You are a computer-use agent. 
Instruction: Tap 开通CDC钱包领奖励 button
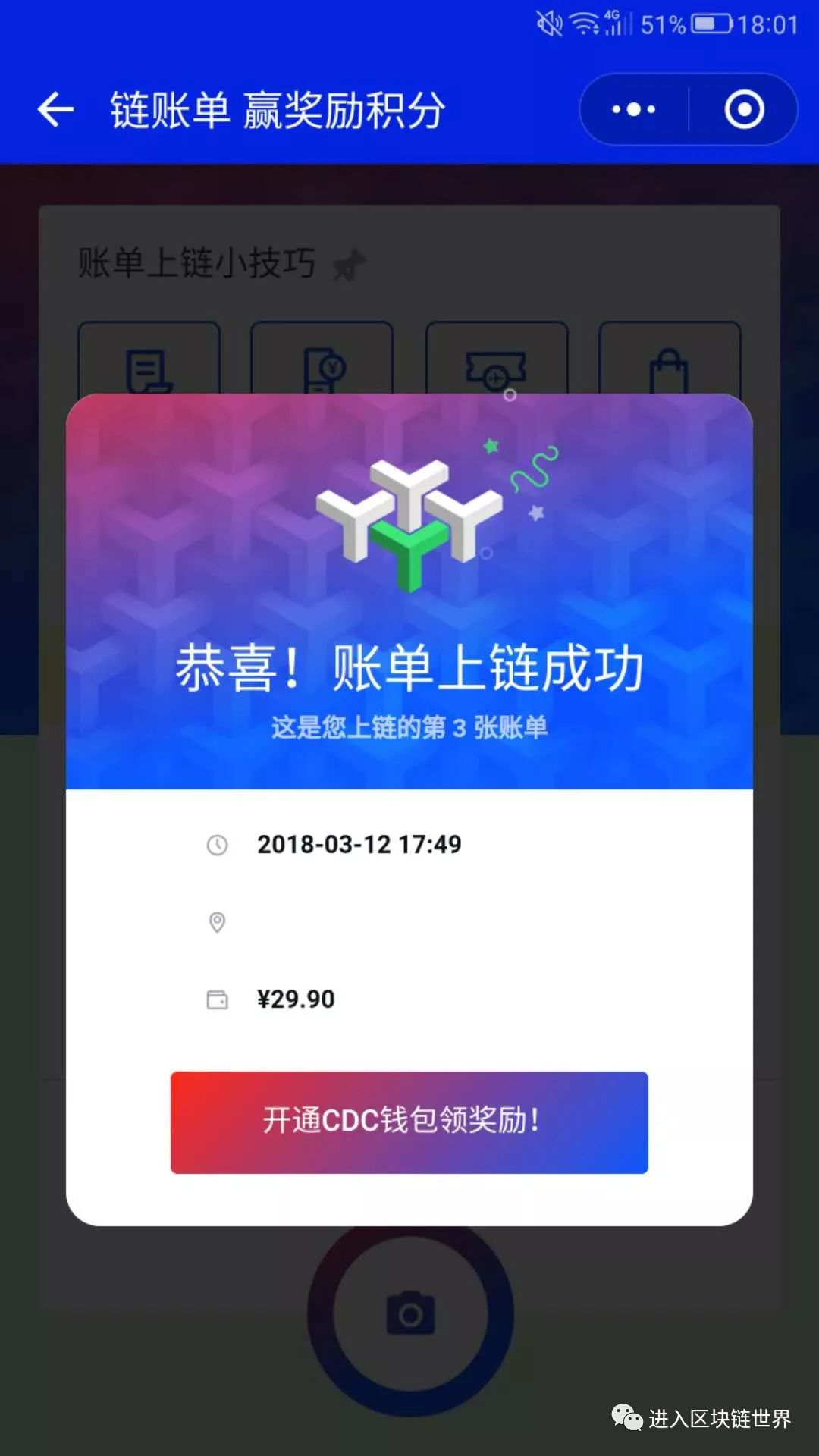click(x=409, y=1122)
